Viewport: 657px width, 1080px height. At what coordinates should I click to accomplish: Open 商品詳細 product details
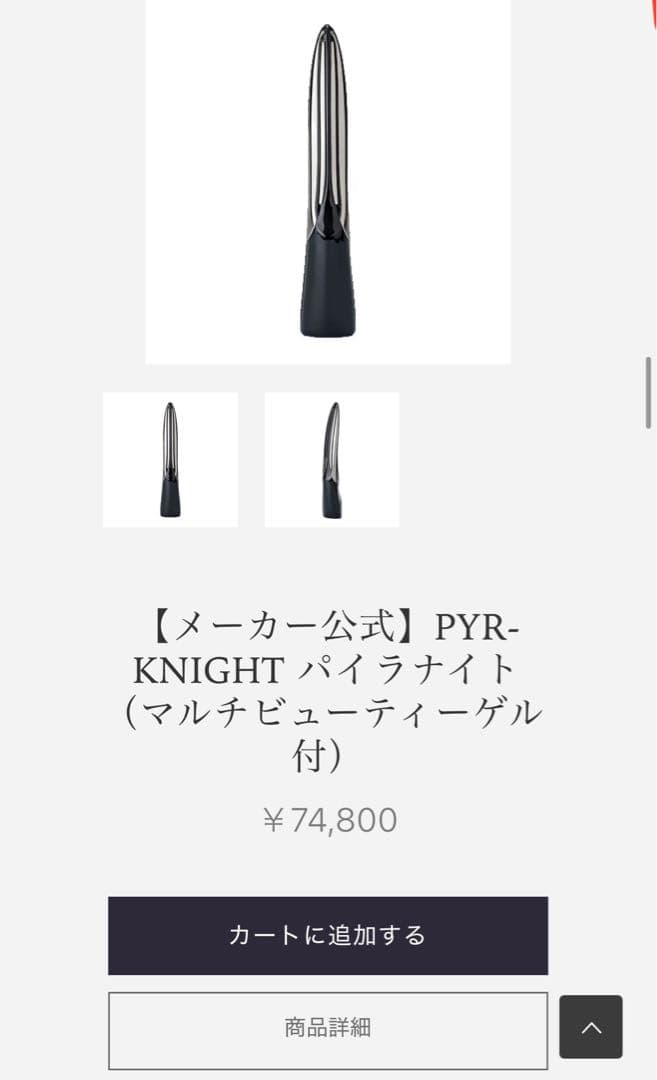328,1028
